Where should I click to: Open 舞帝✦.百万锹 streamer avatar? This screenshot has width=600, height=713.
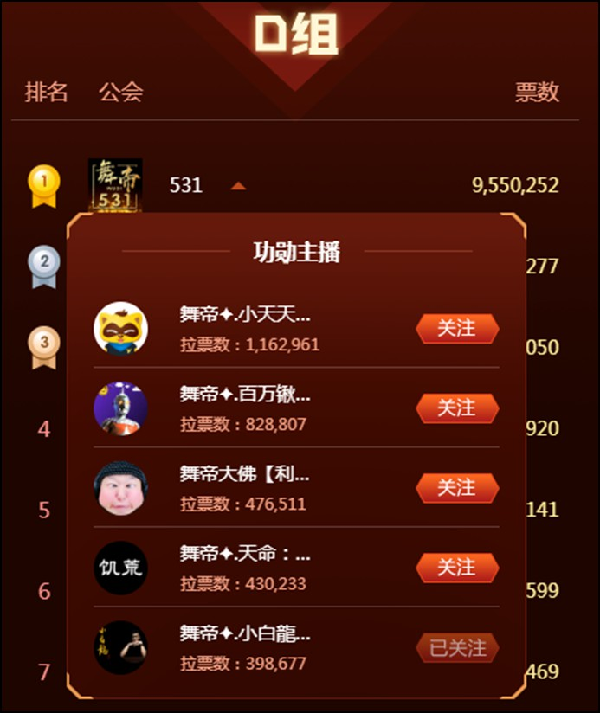[x=121, y=408]
